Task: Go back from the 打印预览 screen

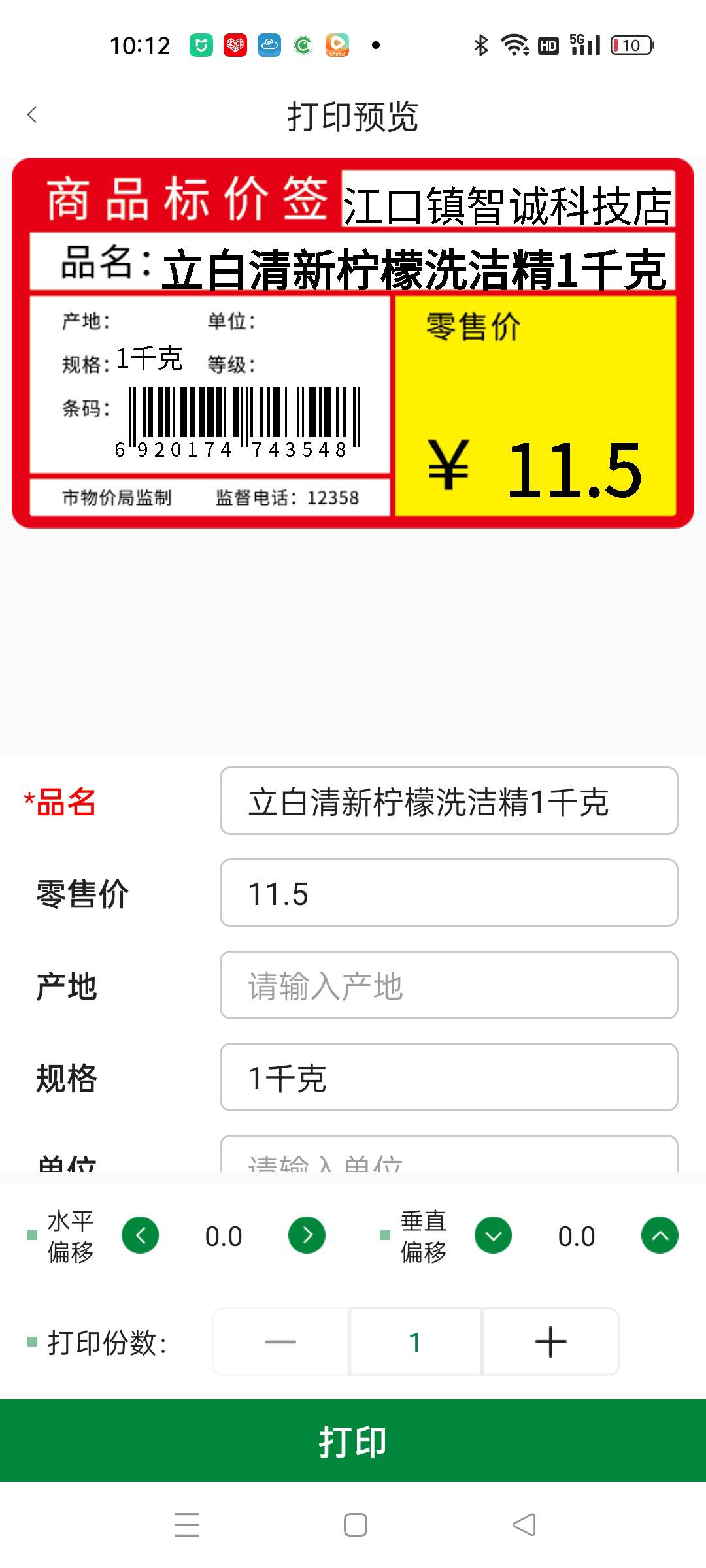Action: [x=32, y=115]
